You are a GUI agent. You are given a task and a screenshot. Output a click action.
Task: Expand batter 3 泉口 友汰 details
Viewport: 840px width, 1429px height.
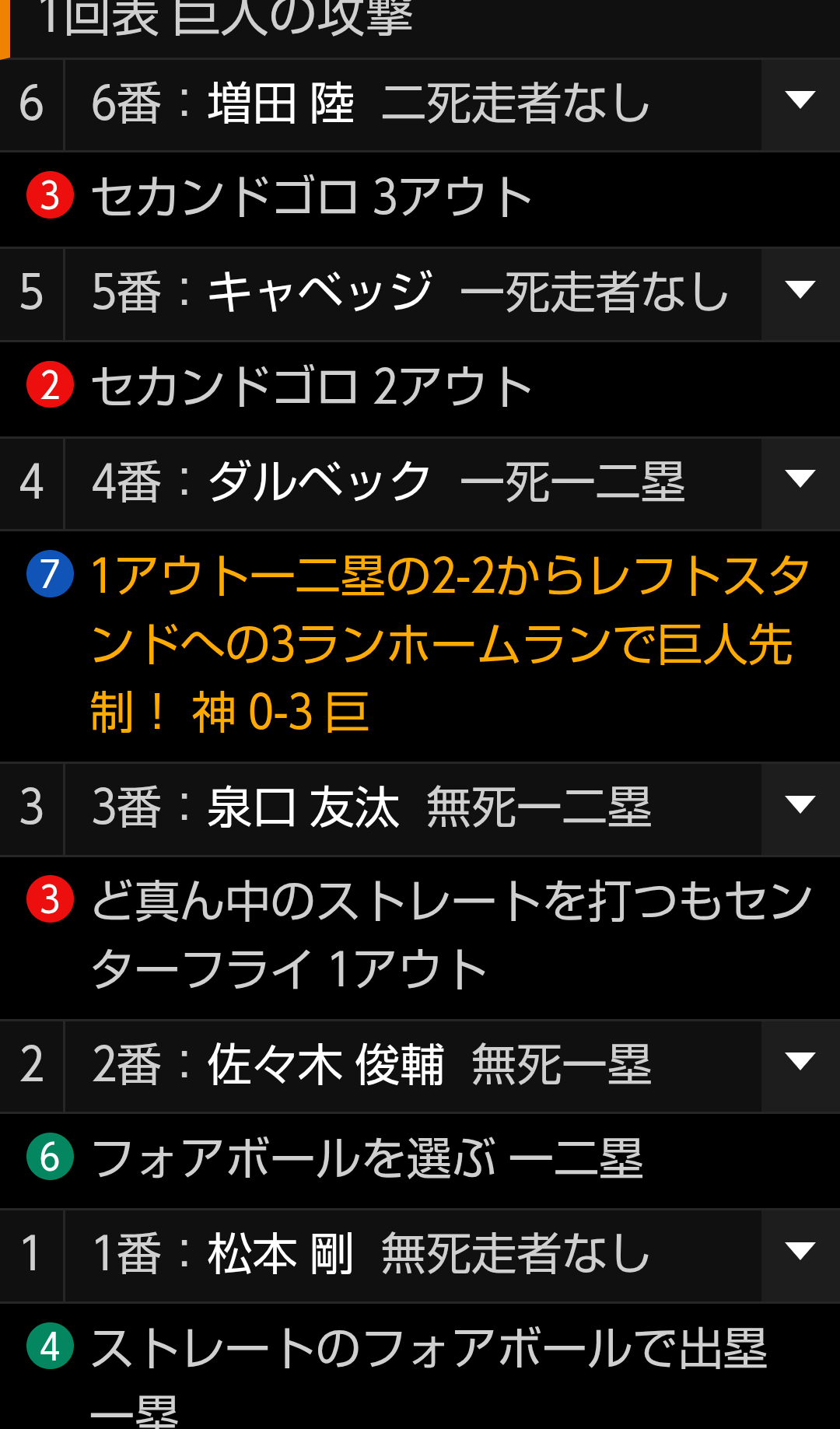pos(800,805)
